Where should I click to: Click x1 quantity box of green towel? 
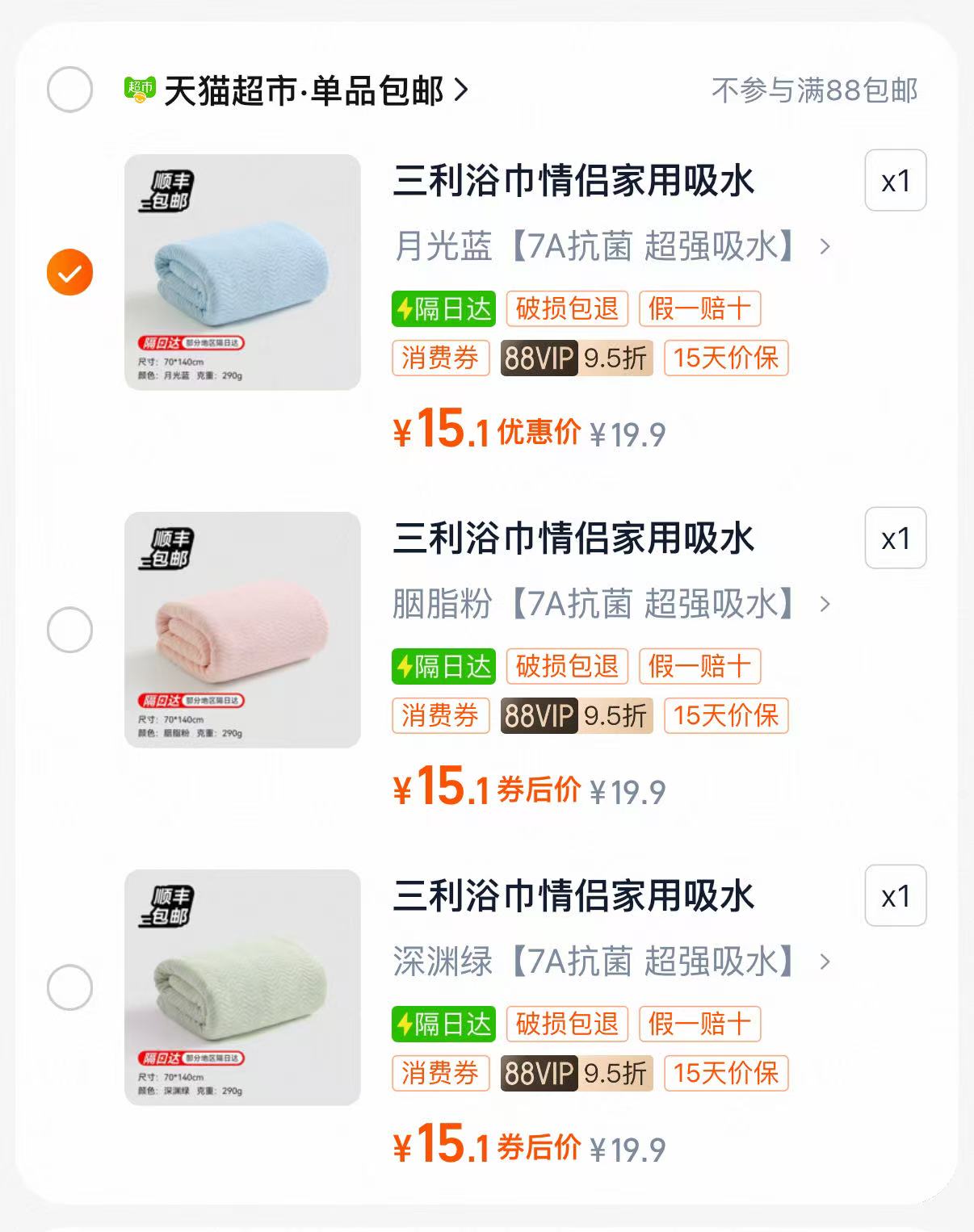[895, 896]
